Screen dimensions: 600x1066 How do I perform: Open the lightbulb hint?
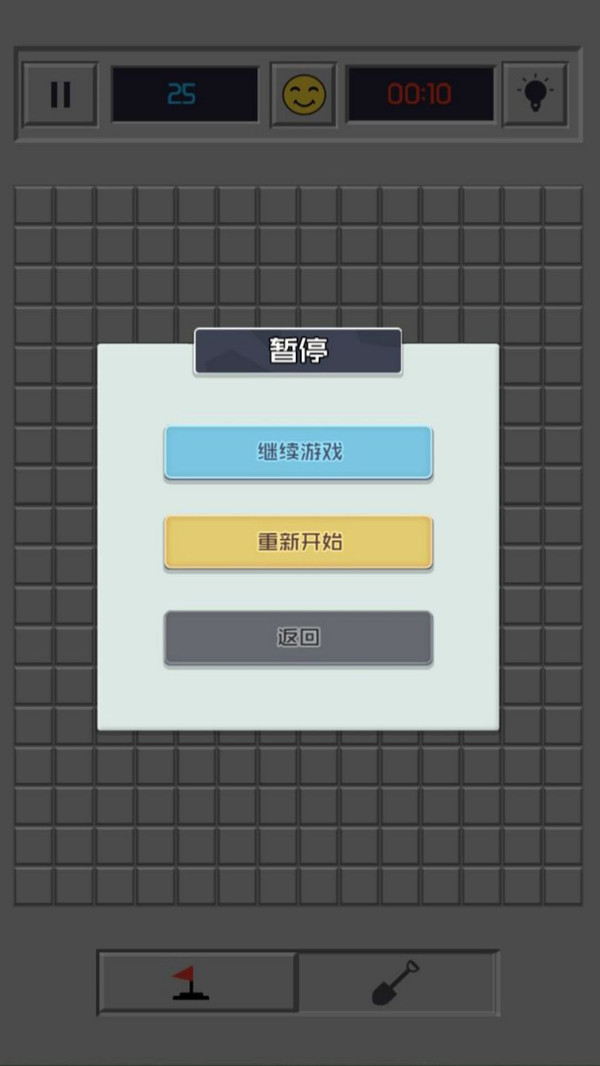535,95
